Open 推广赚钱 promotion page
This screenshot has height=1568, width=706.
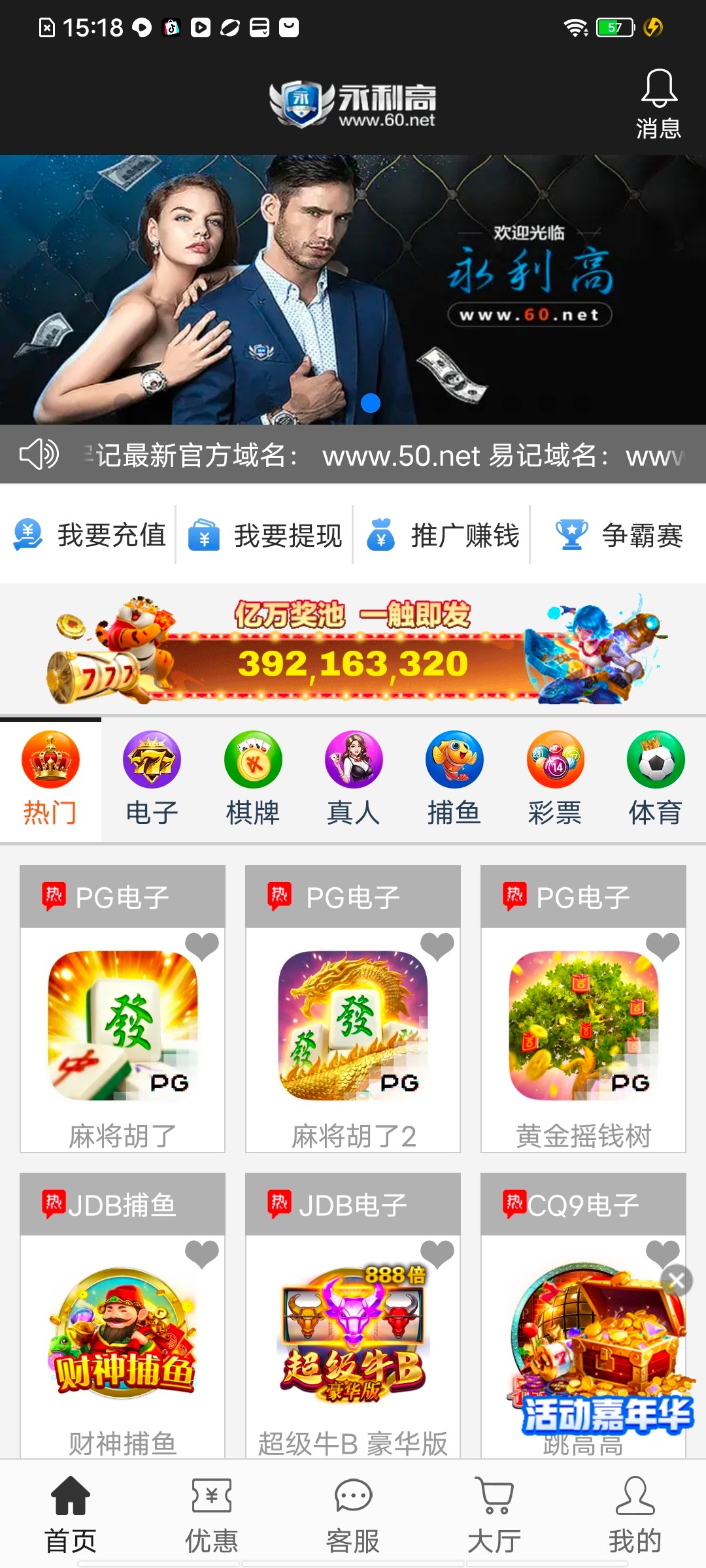pyautogui.click(x=443, y=535)
